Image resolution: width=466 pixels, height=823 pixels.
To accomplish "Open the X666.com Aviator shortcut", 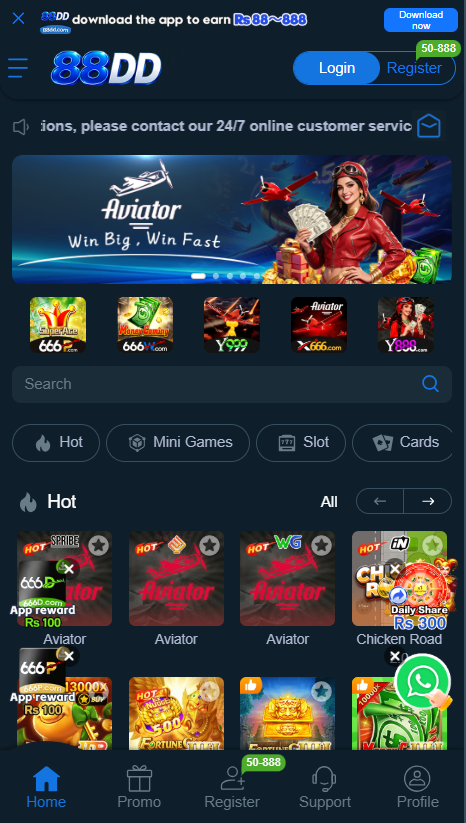I will coord(319,325).
